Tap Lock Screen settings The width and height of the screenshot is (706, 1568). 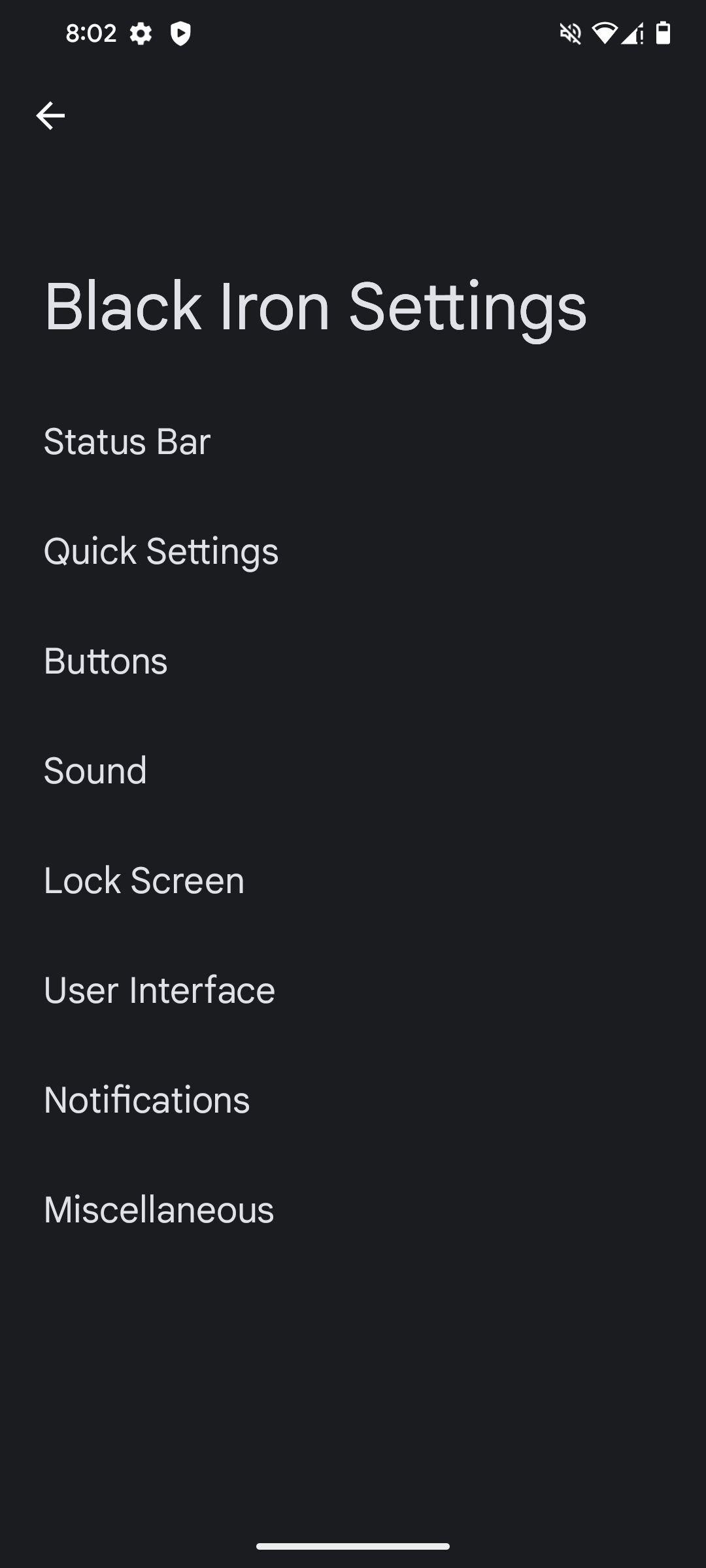(353, 881)
